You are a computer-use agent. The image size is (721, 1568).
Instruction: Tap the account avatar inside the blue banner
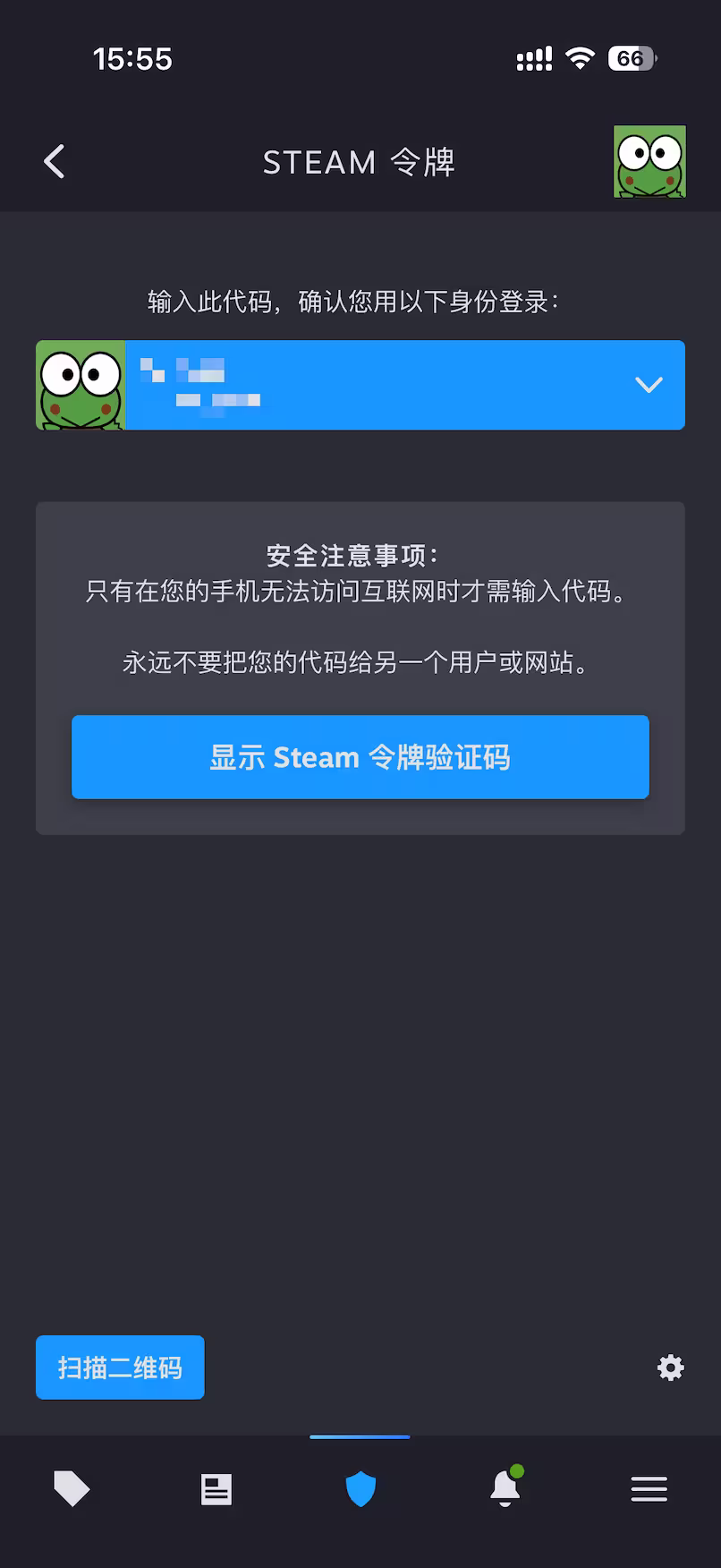click(81, 385)
